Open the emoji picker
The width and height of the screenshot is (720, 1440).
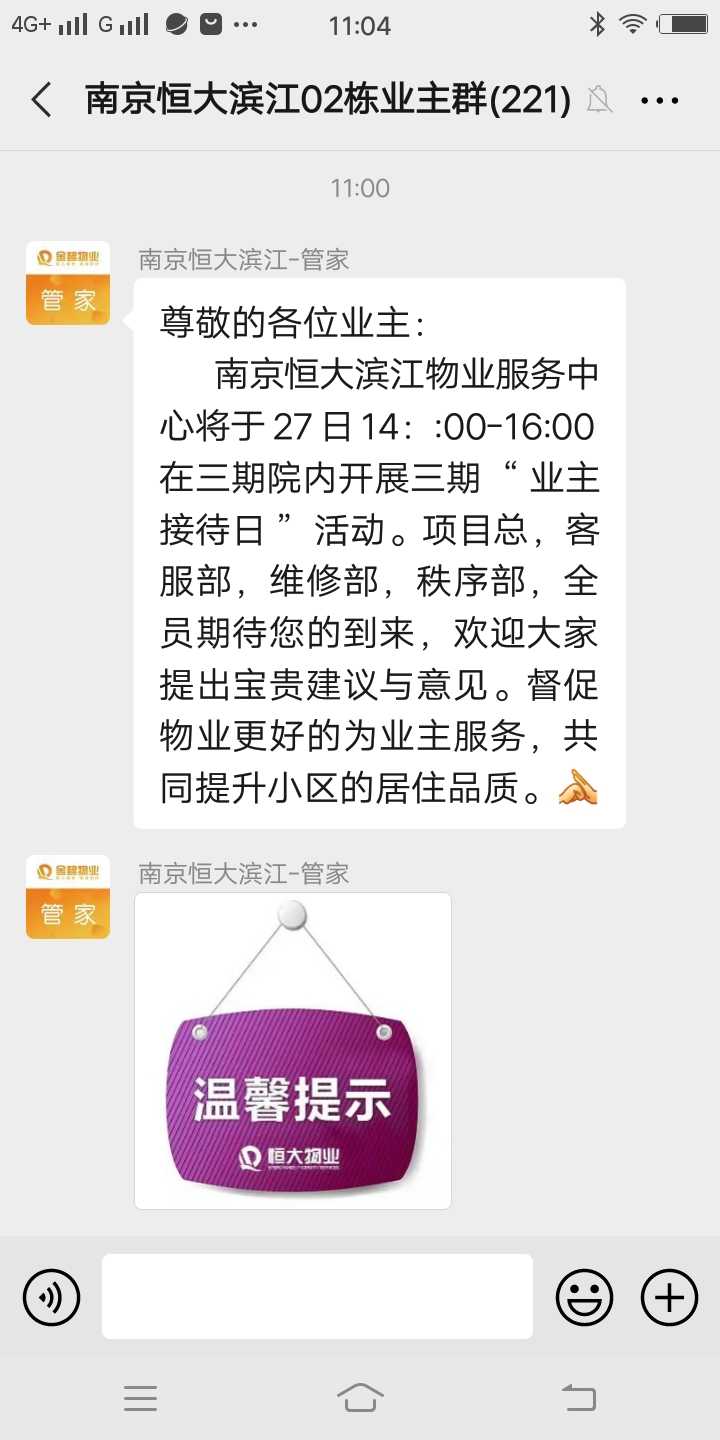click(x=584, y=1297)
